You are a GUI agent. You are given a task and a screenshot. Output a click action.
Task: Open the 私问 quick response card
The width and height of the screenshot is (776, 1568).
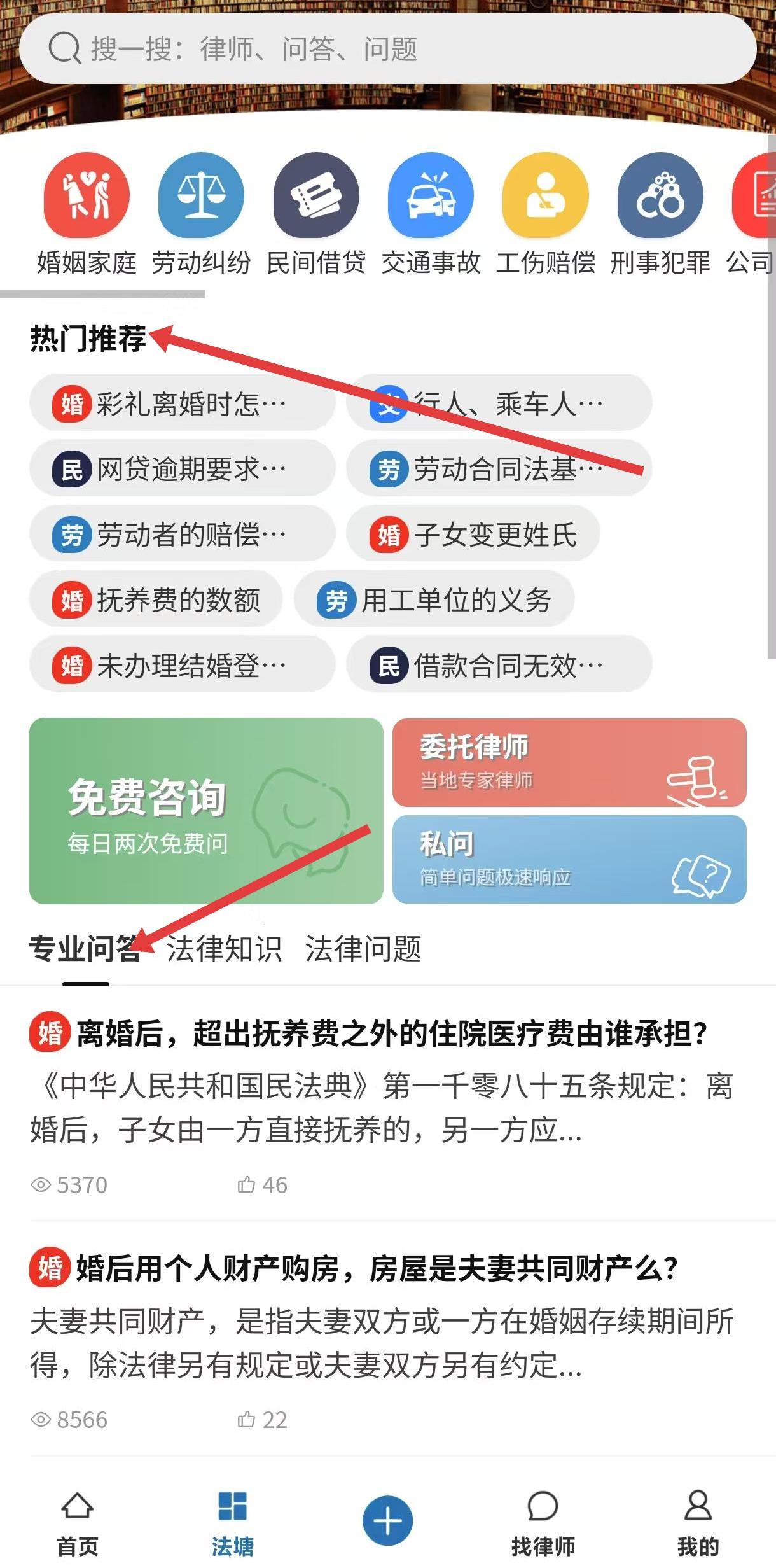(x=569, y=859)
